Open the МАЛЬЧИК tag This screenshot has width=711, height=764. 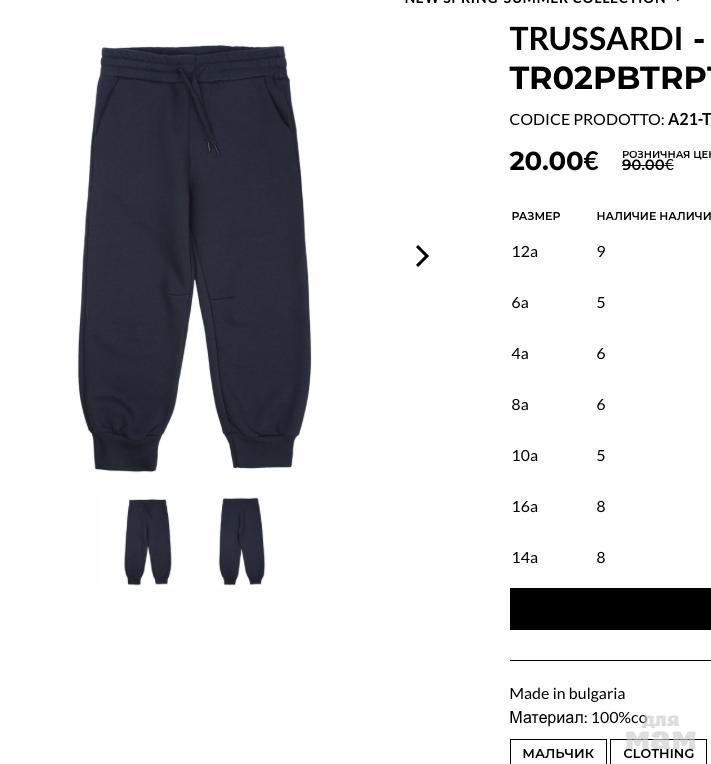[557, 752]
